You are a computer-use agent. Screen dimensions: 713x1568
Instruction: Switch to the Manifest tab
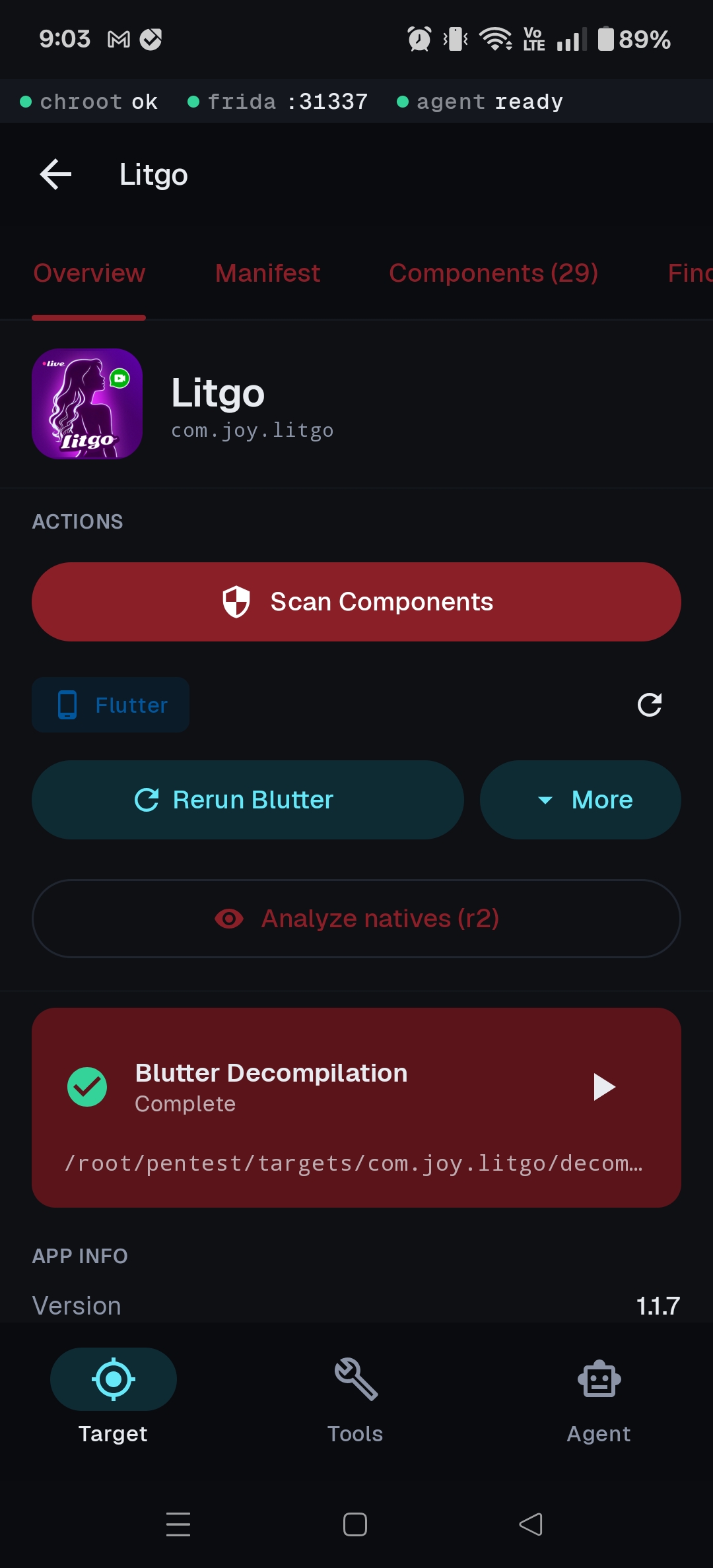pos(267,273)
